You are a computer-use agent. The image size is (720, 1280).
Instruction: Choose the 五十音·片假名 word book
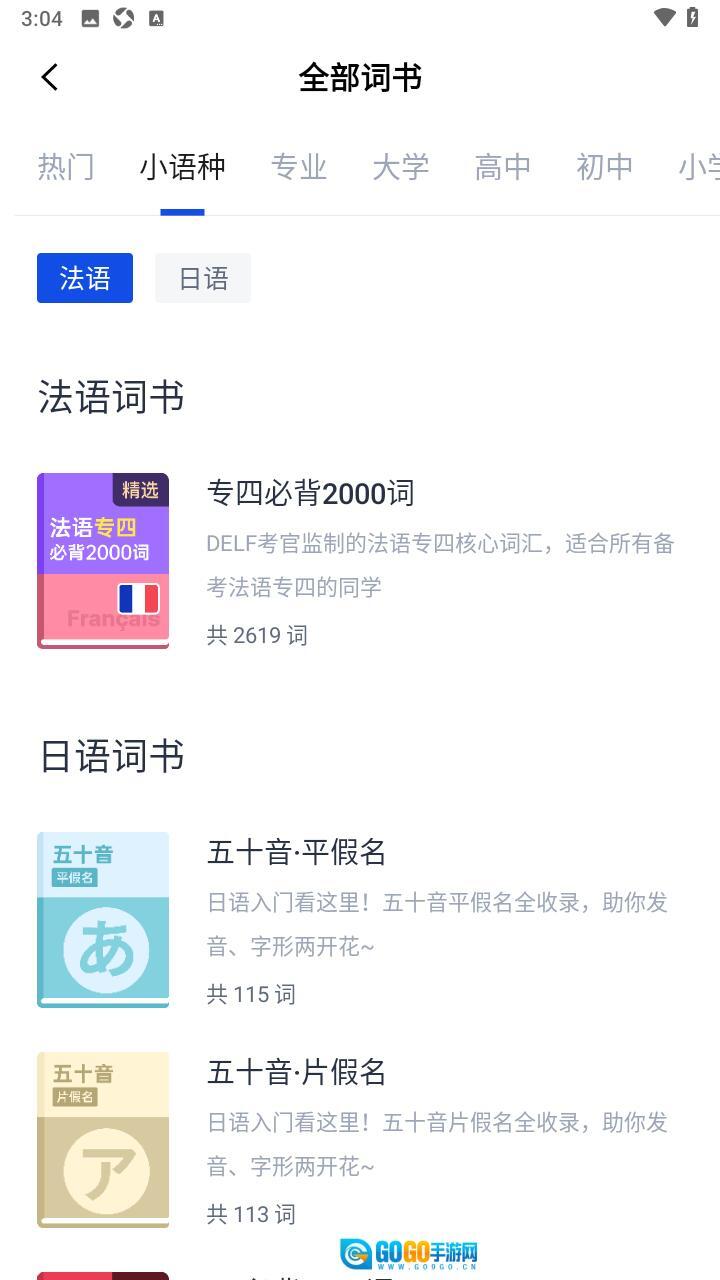(296, 1073)
